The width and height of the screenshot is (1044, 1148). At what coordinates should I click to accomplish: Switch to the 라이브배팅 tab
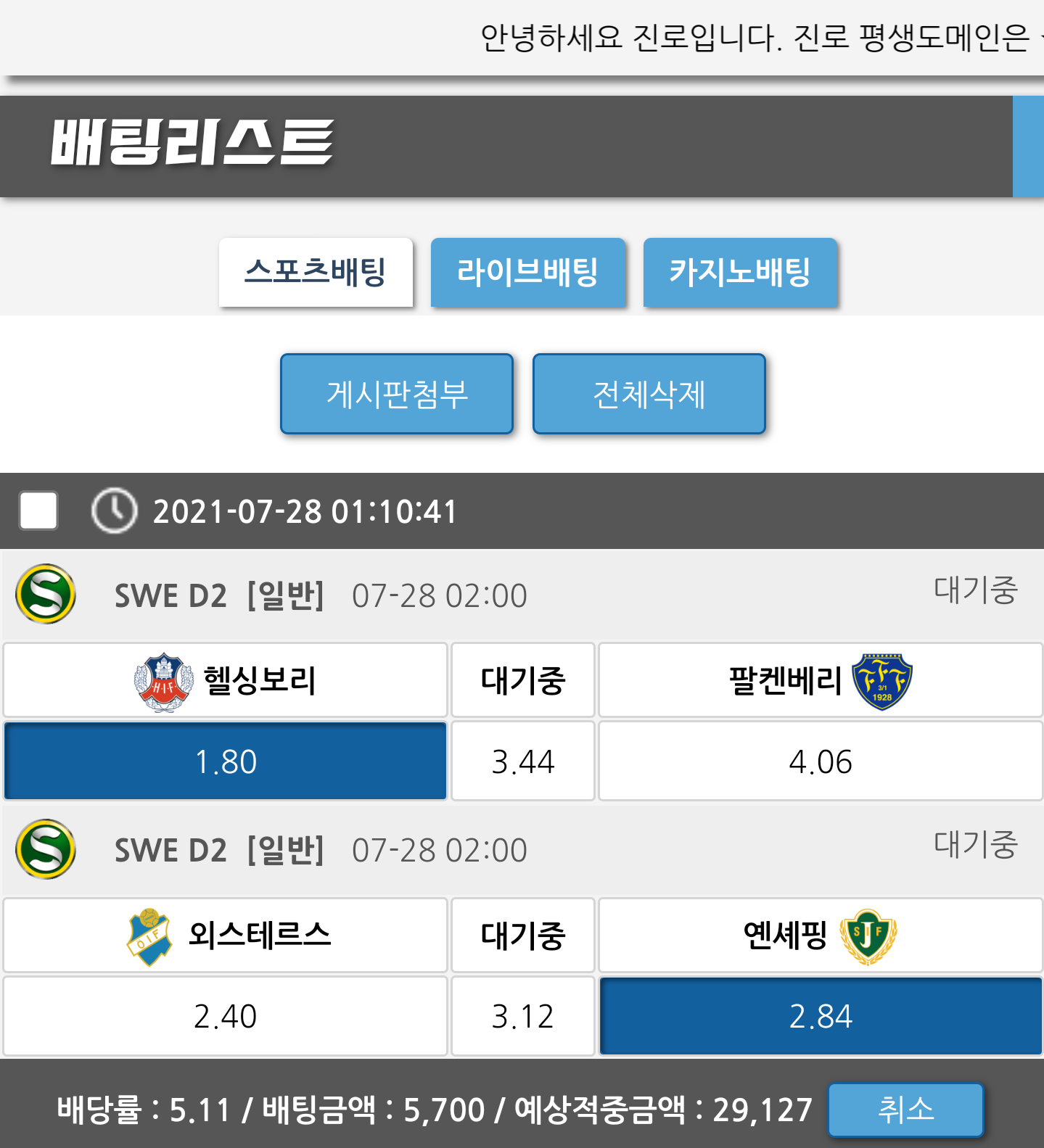[527, 273]
